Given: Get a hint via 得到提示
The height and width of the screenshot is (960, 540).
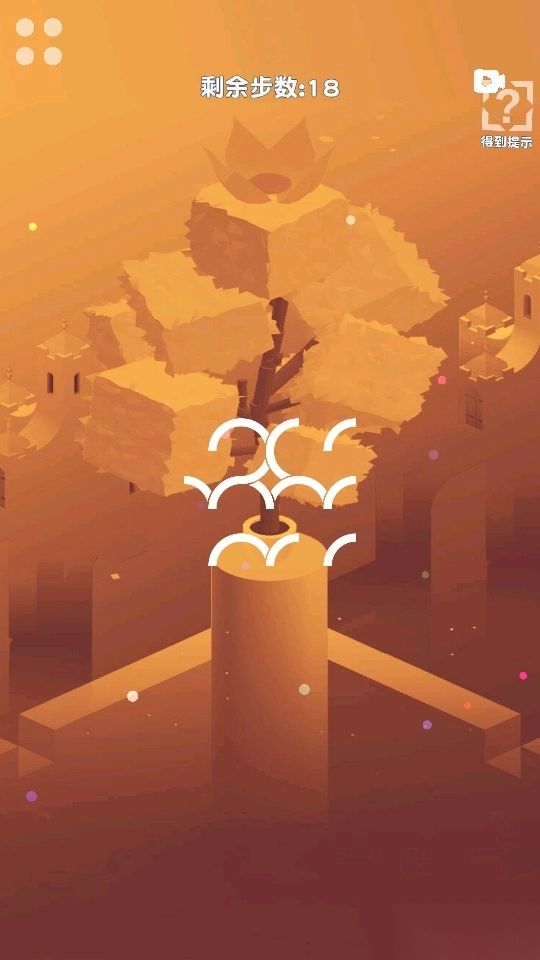Looking at the screenshot, I should click(506, 109).
